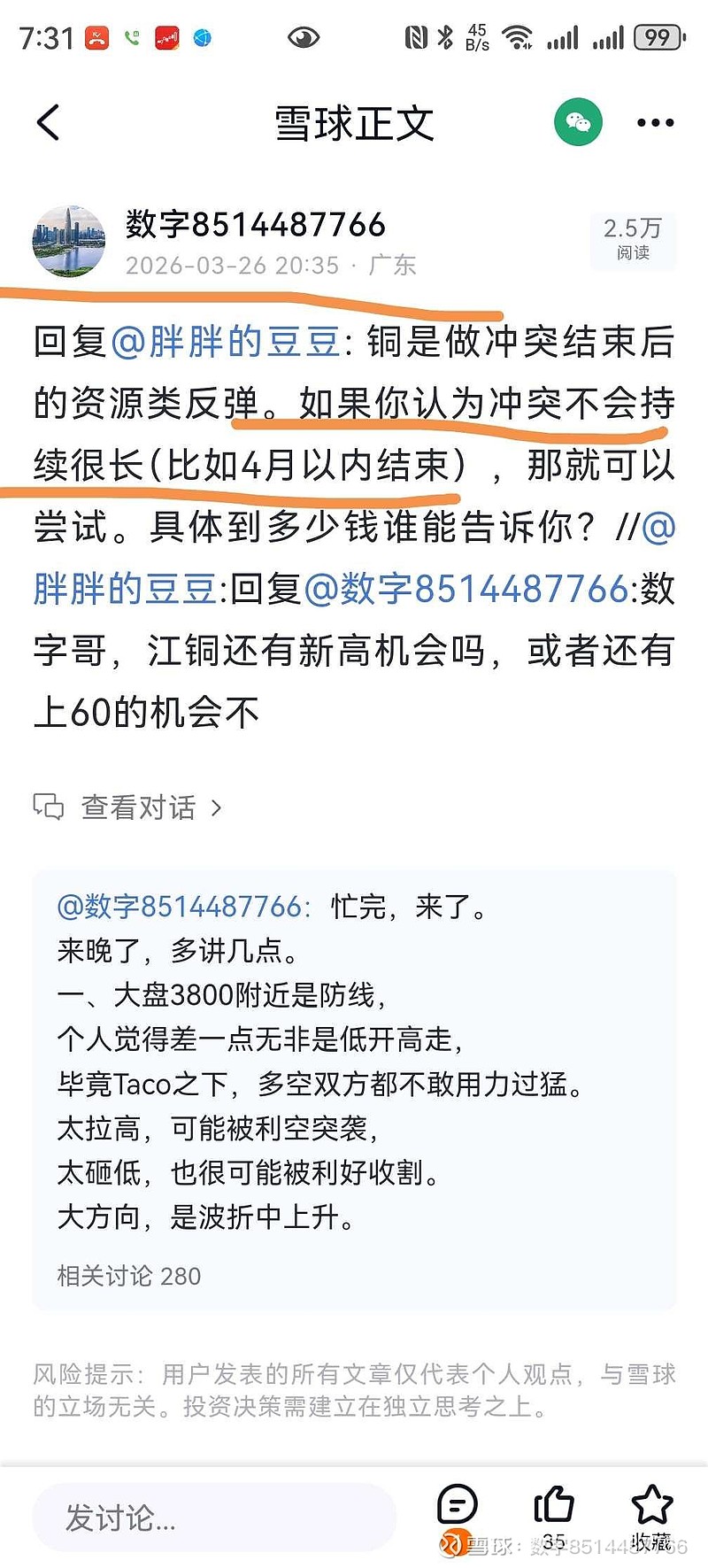Open the 相关讨论 280 discussions
Screen dimensions: 708x1568
128,1276
